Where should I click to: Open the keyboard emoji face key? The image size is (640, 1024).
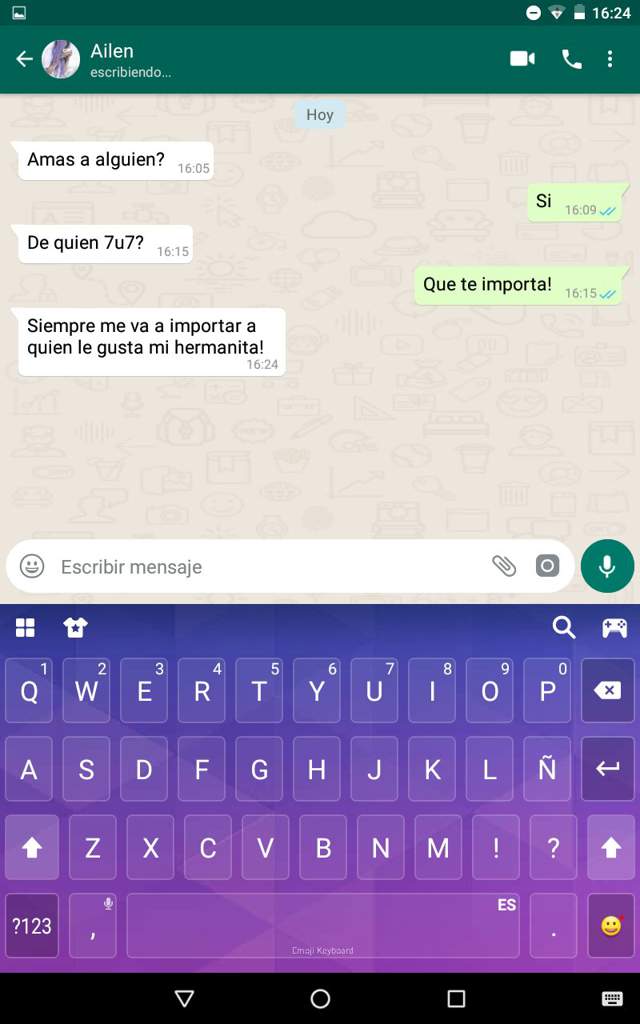point(610,926)
